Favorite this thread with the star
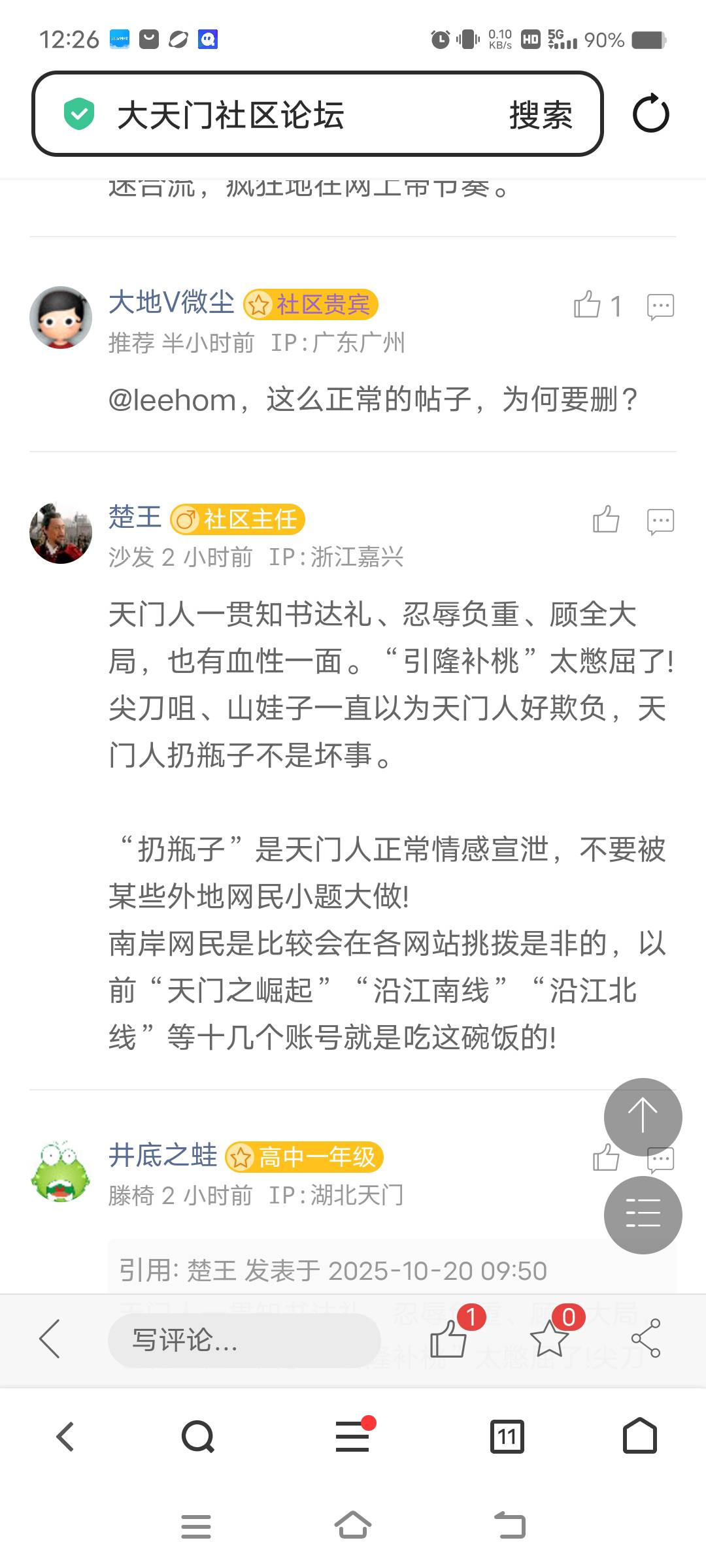 (549, 1338)
